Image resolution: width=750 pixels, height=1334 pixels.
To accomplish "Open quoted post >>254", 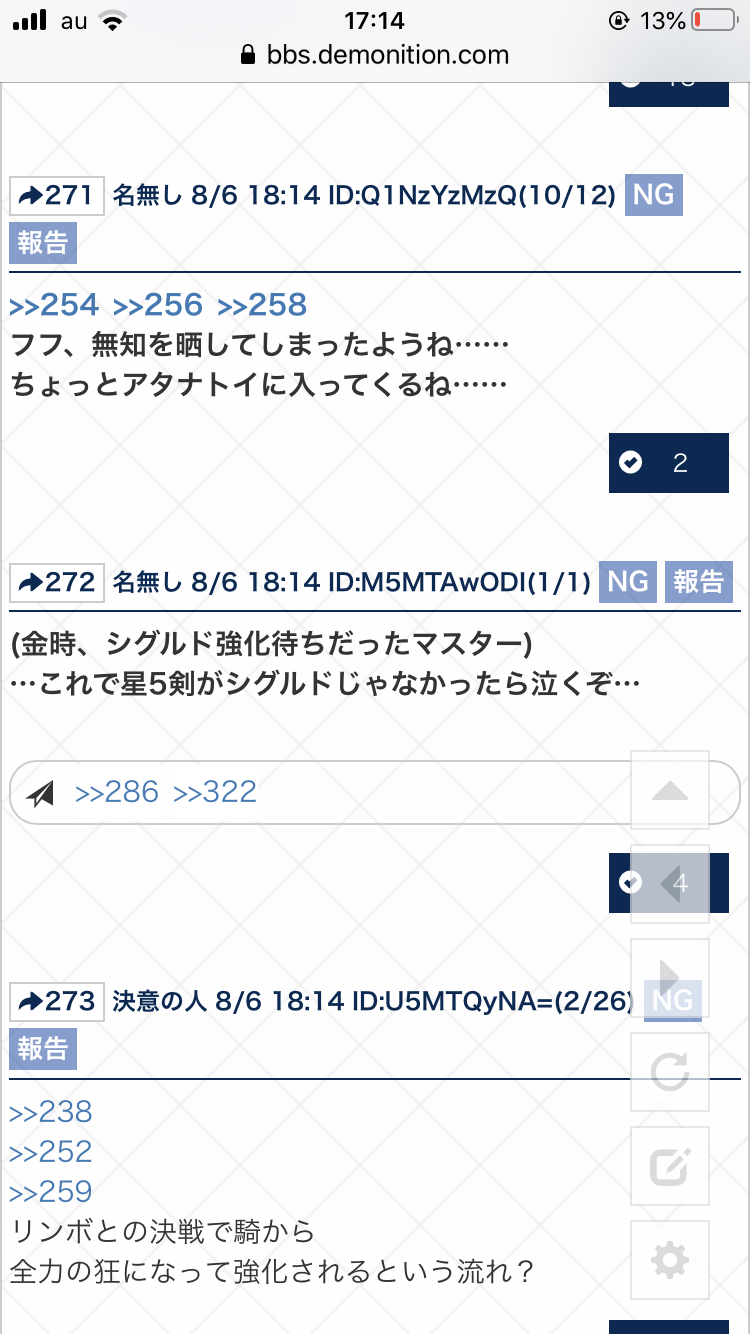I will click(54, 305).
